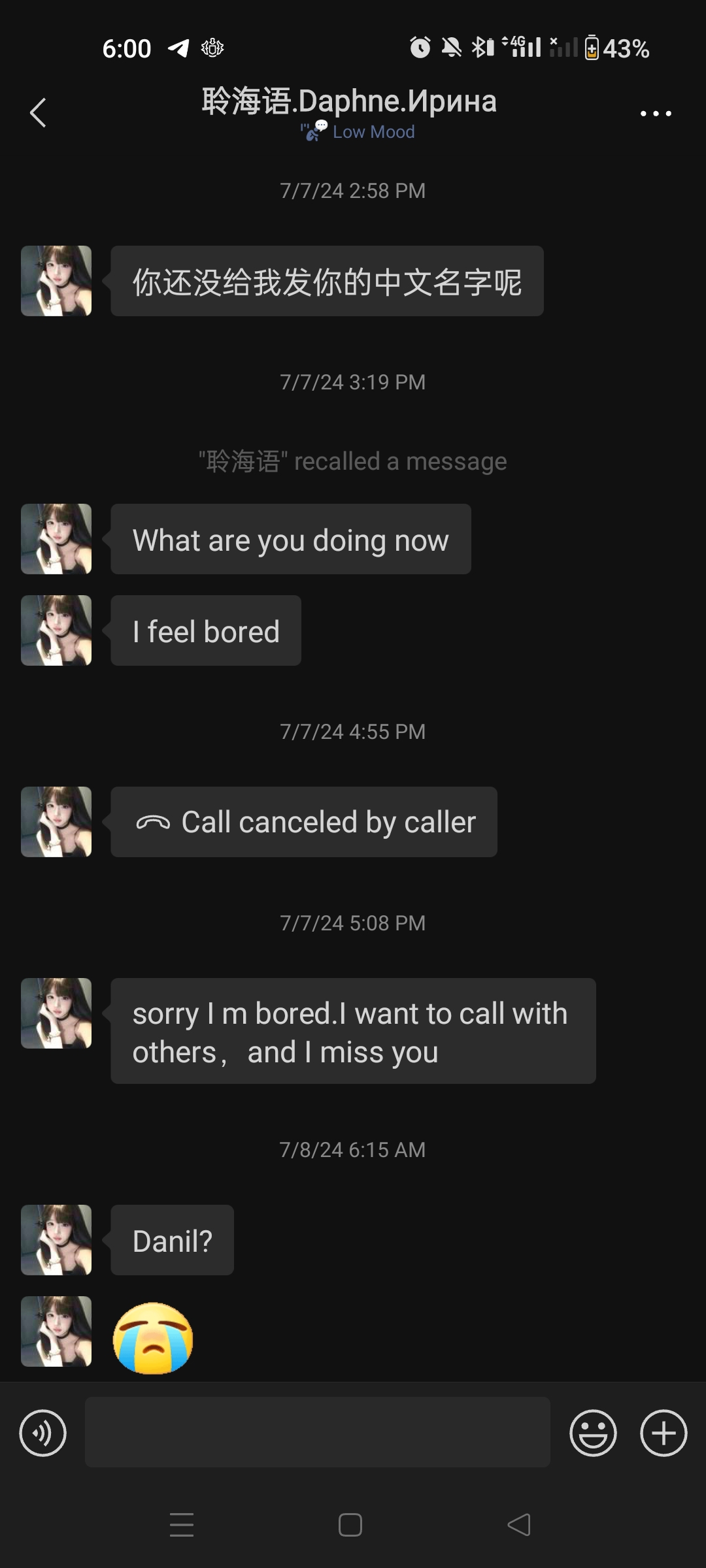This screenshot has width=706, height=1568.
Task: Open the plus attachment menu
Action: point(664,1433)
